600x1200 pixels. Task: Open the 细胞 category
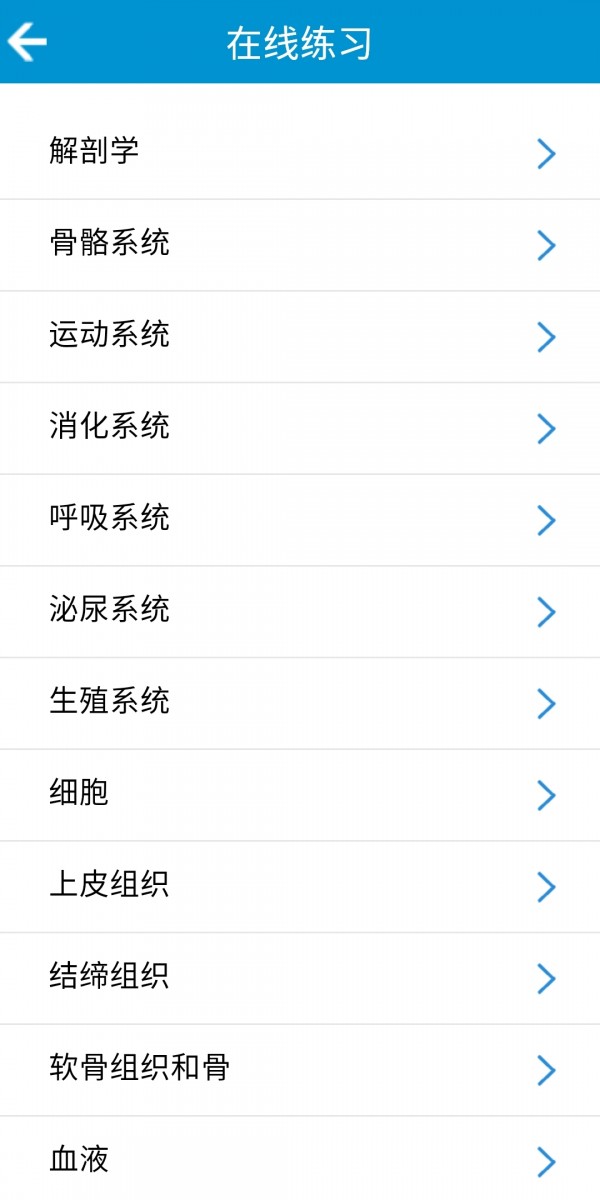(300, 794)
